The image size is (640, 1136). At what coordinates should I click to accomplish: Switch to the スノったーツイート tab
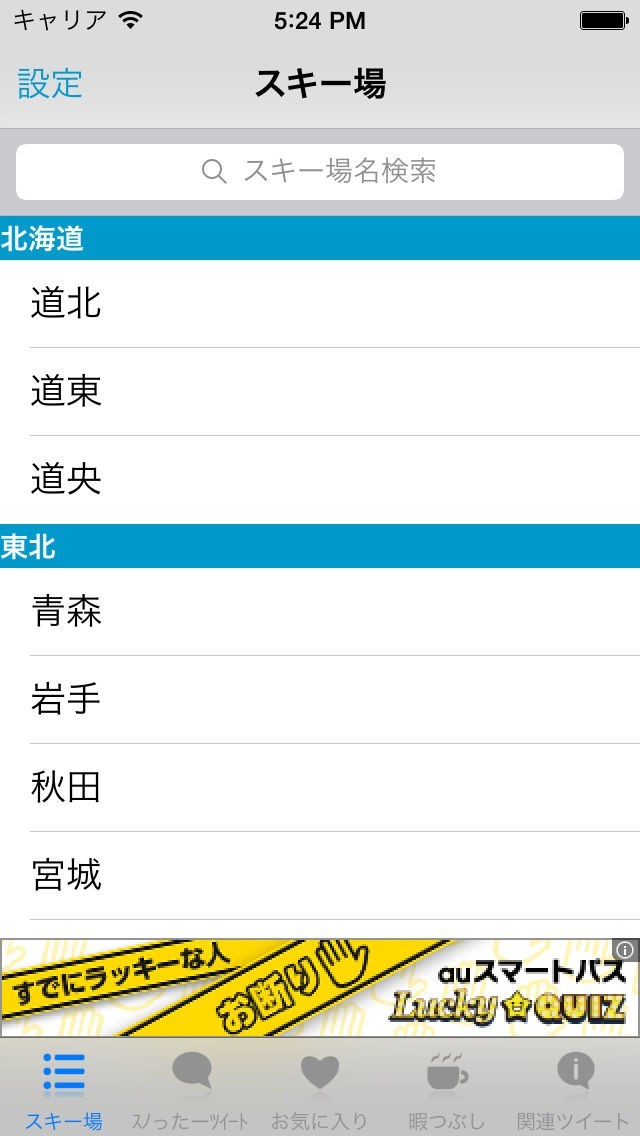pyautogui.click(x=191, y=1090)
